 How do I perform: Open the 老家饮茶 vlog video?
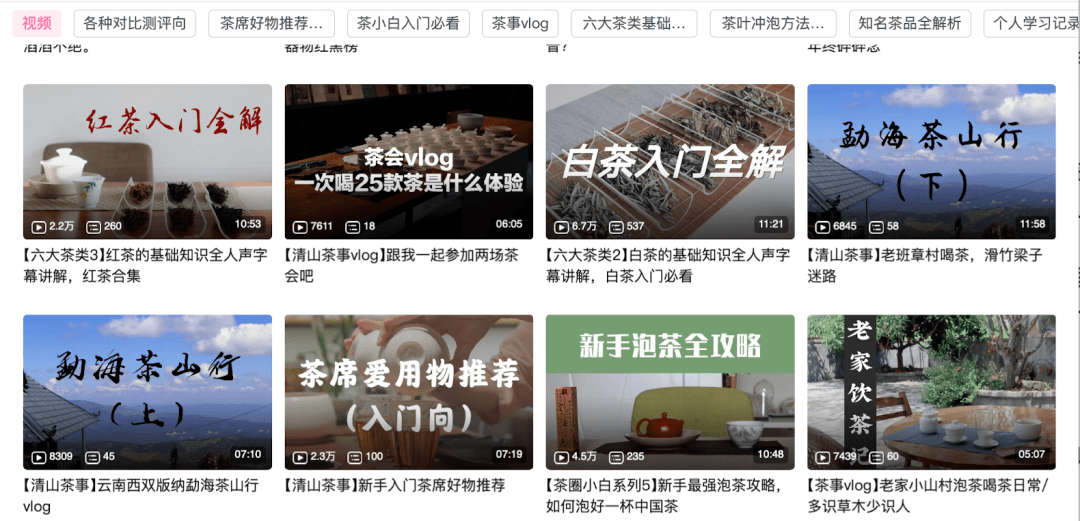click(931, 392)
